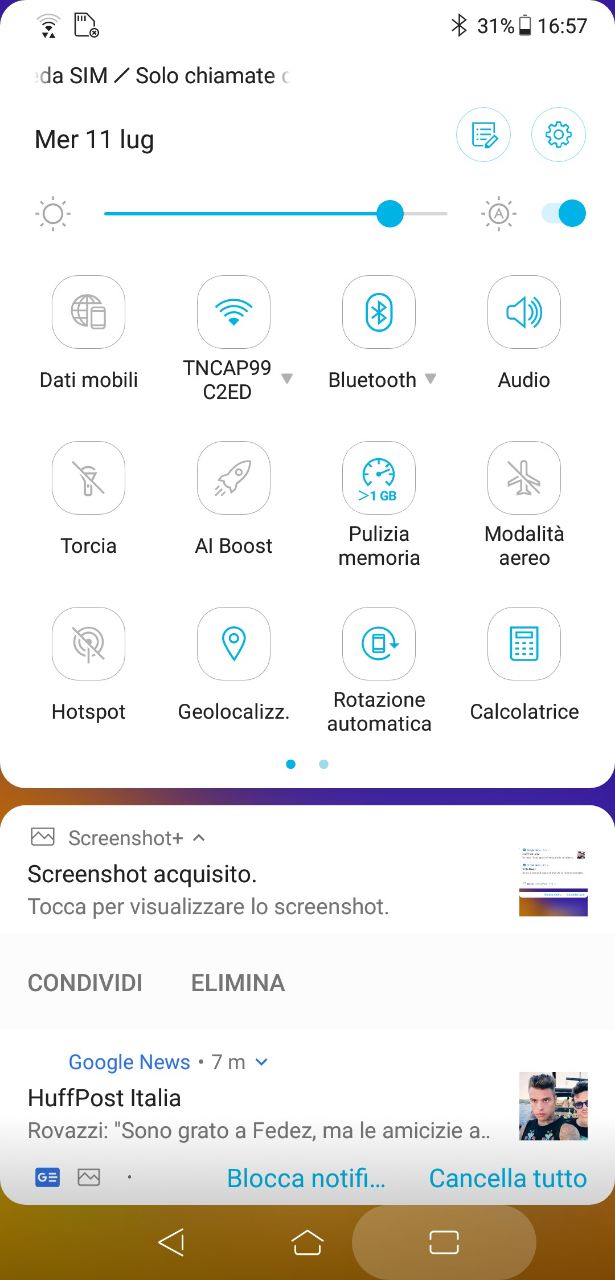Clear notifications with Cancella tutto
Viewport: 615px width, 1280px height.
point(507,1178)
